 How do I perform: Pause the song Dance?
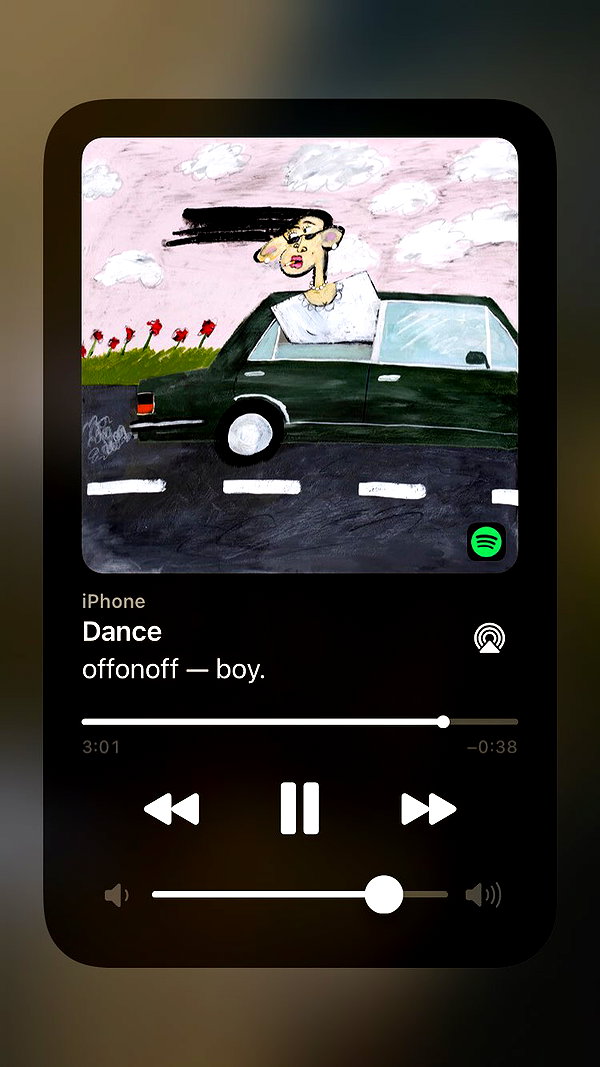click(x=300, y=808)
